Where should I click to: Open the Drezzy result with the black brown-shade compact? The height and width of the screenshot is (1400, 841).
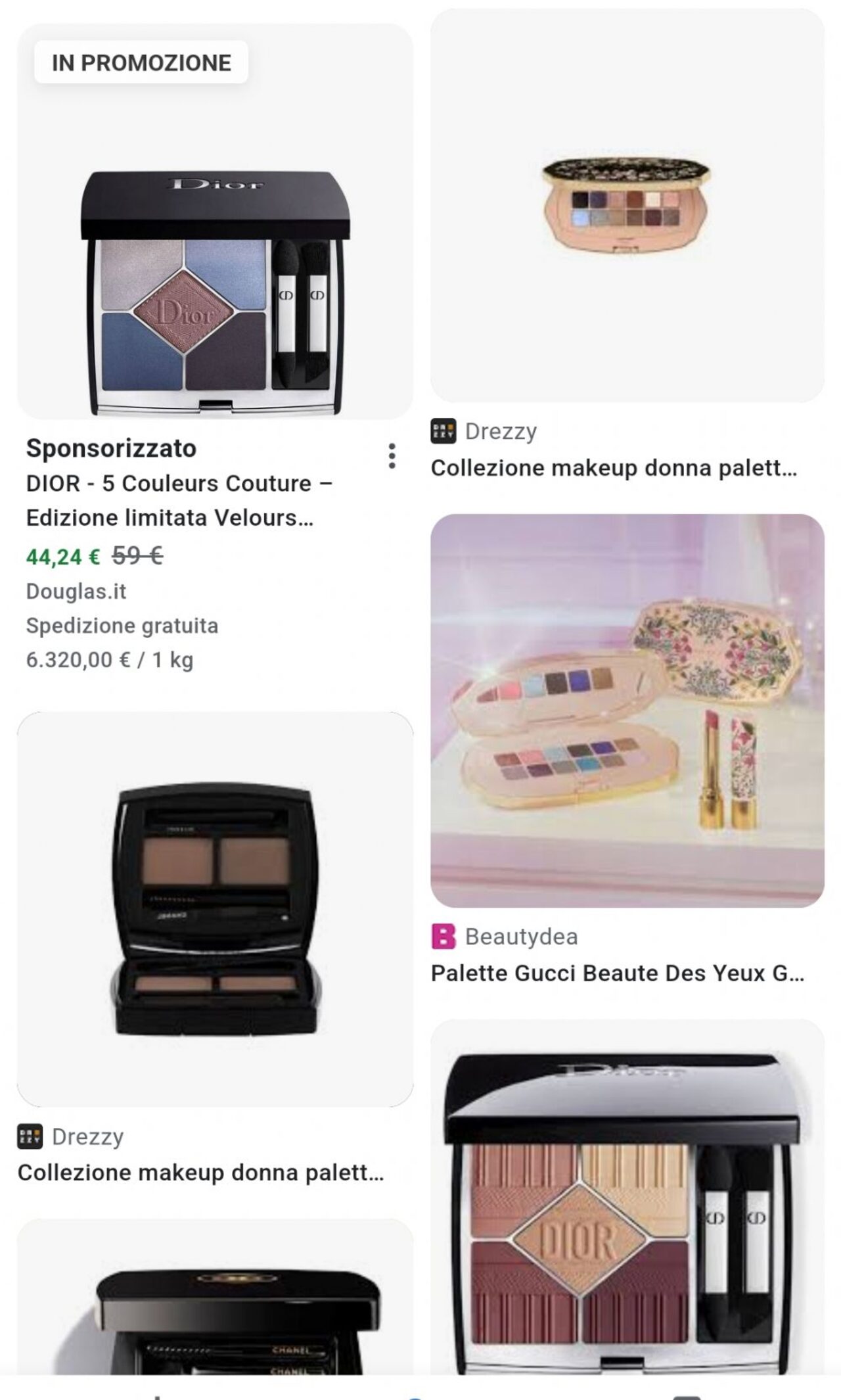[x=215, y=909]
